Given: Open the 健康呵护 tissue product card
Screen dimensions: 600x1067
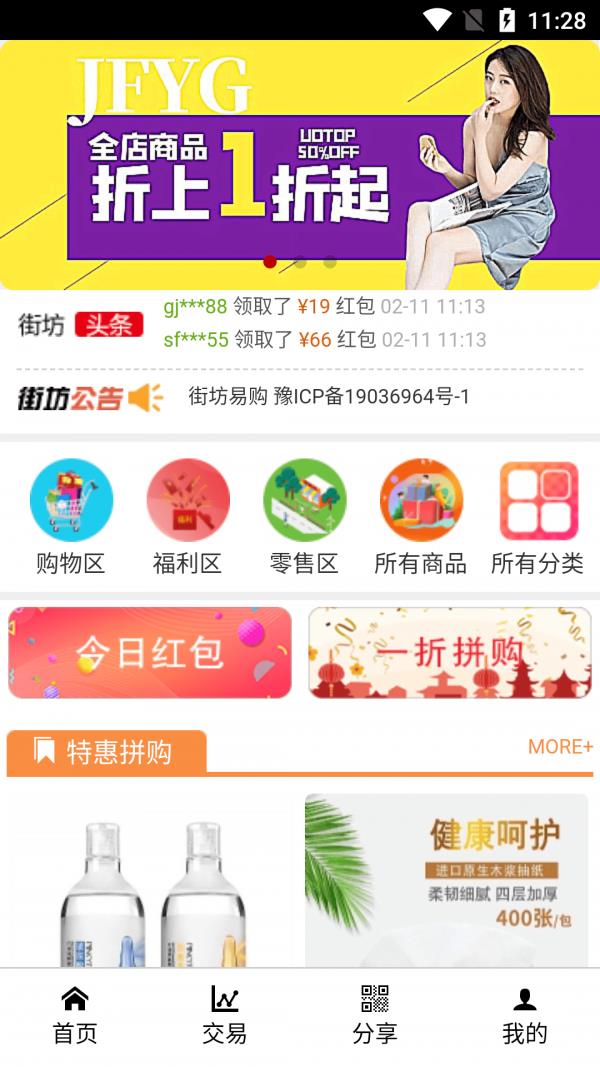Looking at the screenshot, I should click(446, 880).
